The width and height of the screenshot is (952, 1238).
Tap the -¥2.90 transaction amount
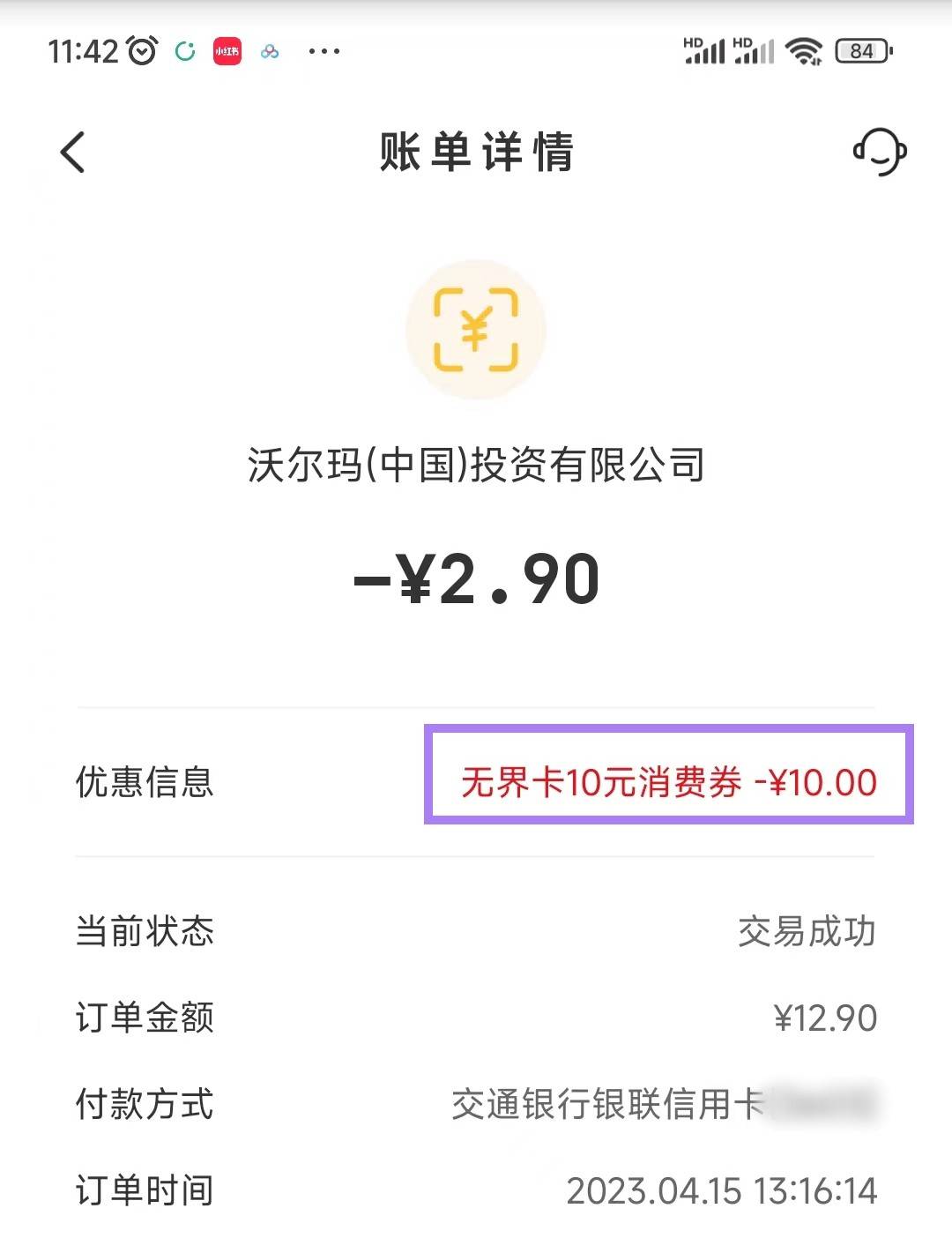(x=476, y=578)
